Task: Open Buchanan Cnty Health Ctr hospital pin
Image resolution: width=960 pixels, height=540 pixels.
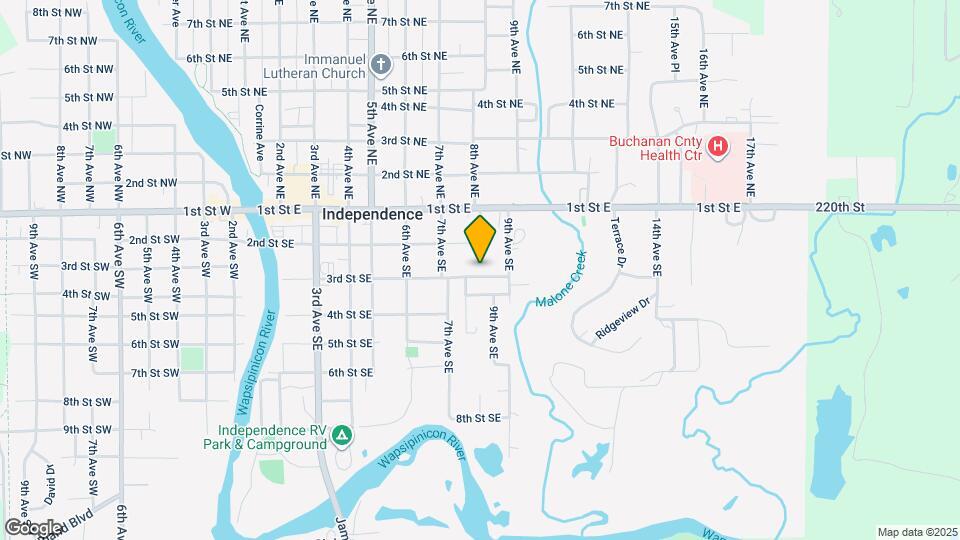Action: pos(717,149)
